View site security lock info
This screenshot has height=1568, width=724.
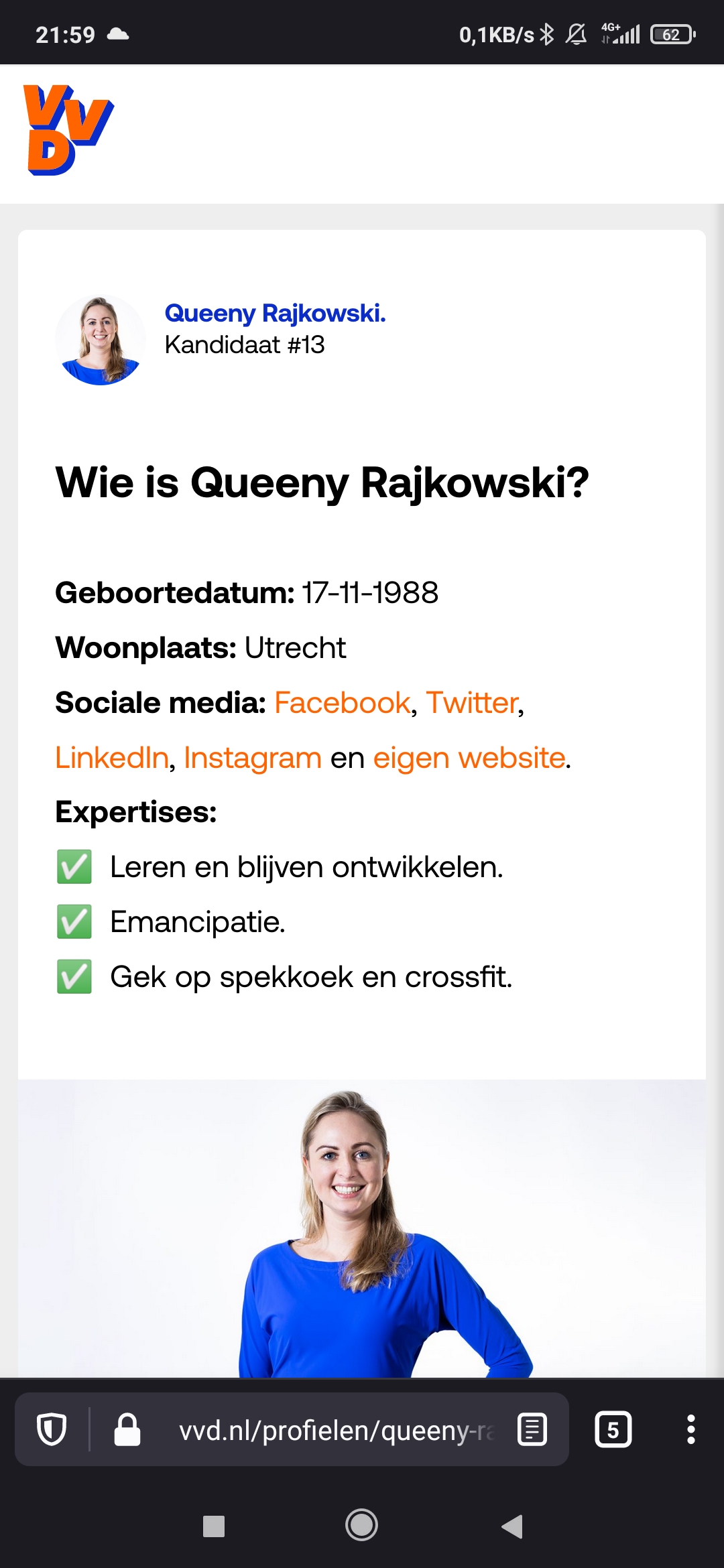pyautogui.click(x=127, y=1429)
